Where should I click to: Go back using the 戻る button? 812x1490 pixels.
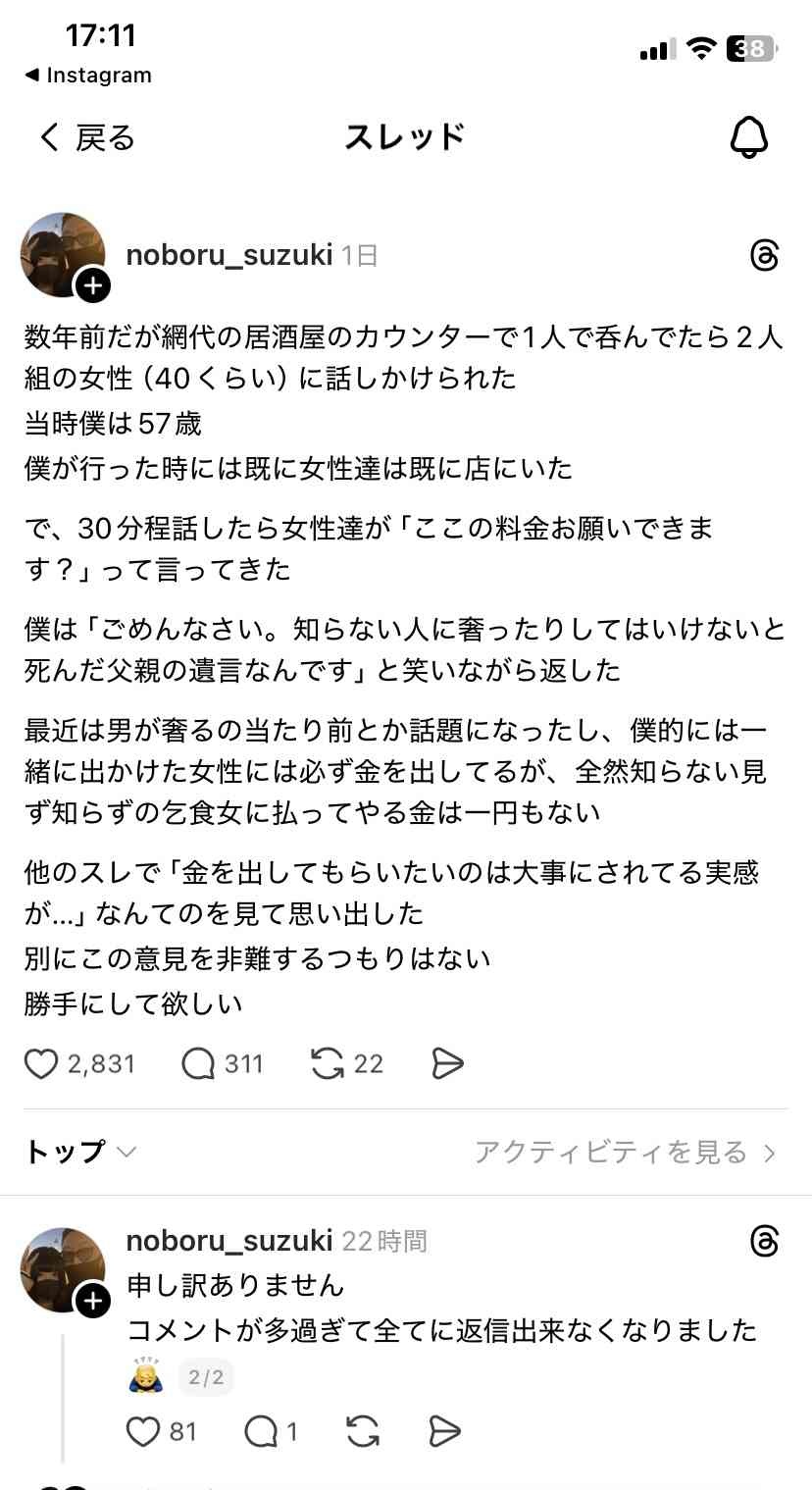[x=86, y=137]
